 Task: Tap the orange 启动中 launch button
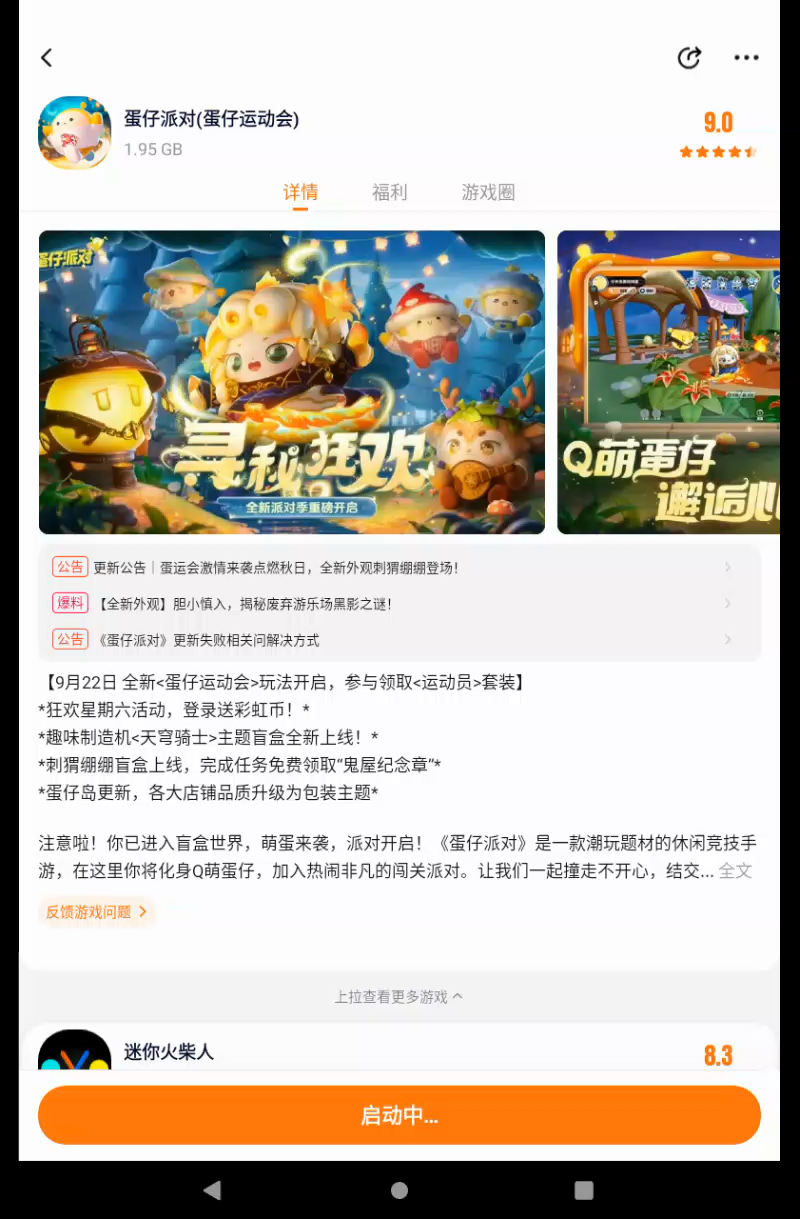coord(399,1115)
